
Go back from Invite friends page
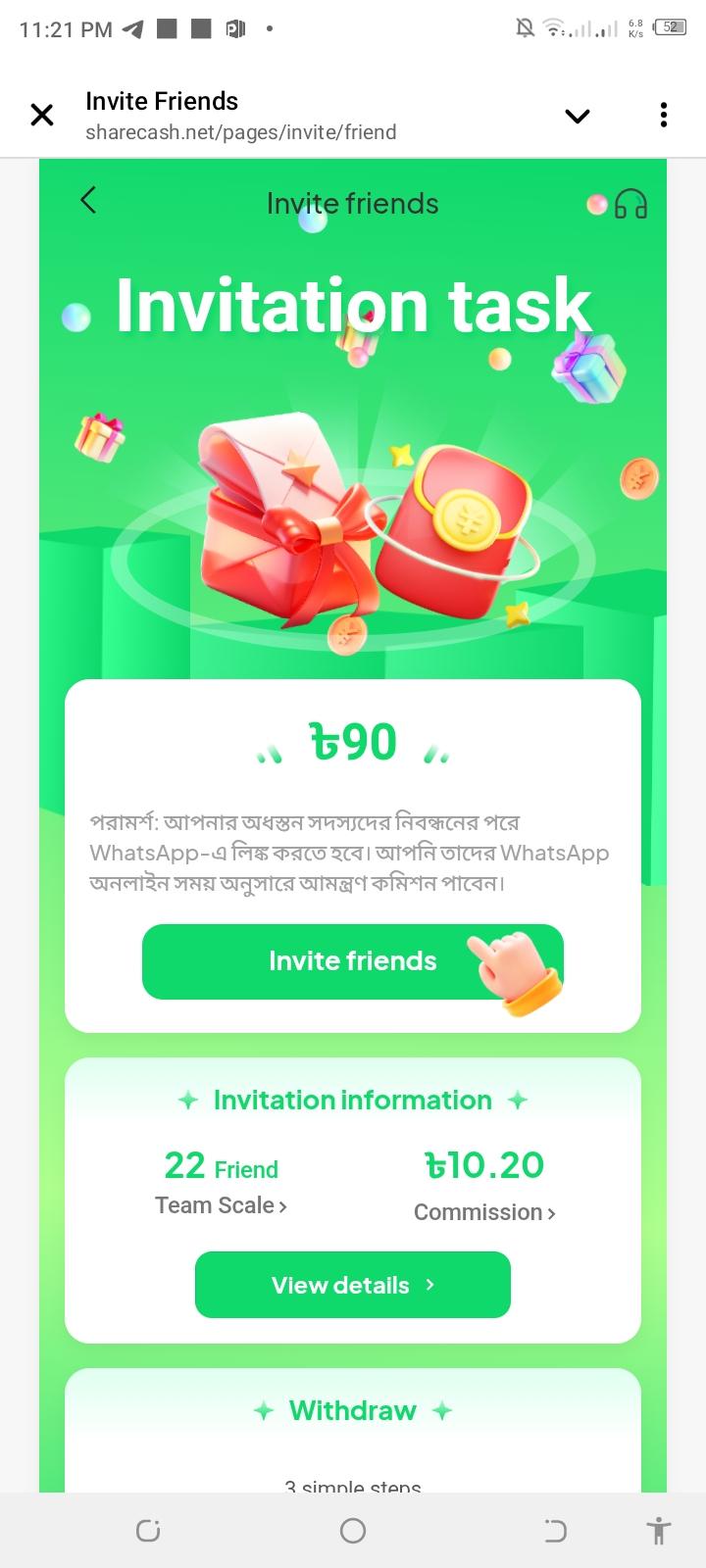tap(88, 201)
